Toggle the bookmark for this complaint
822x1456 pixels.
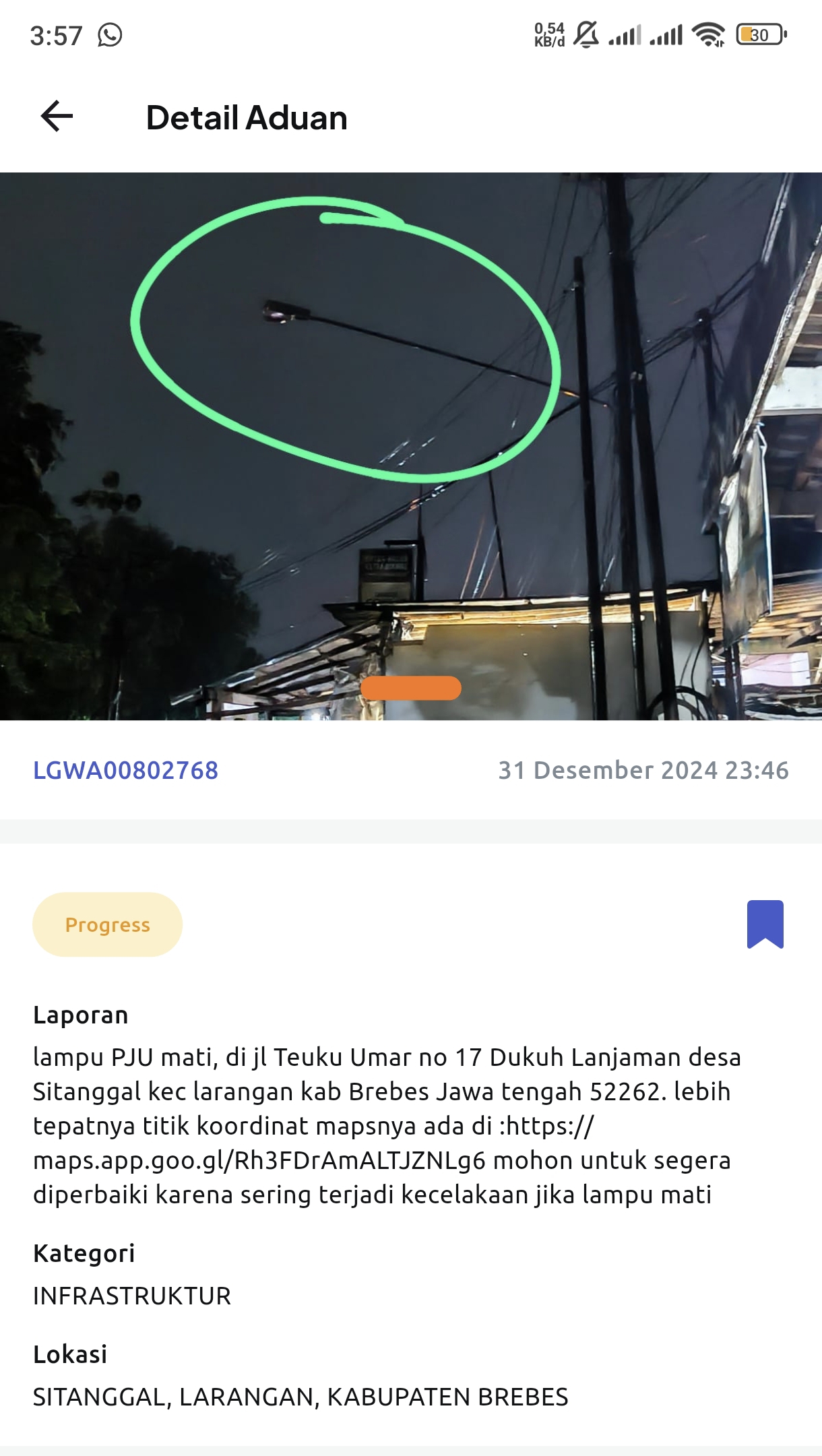coord(765,924)
